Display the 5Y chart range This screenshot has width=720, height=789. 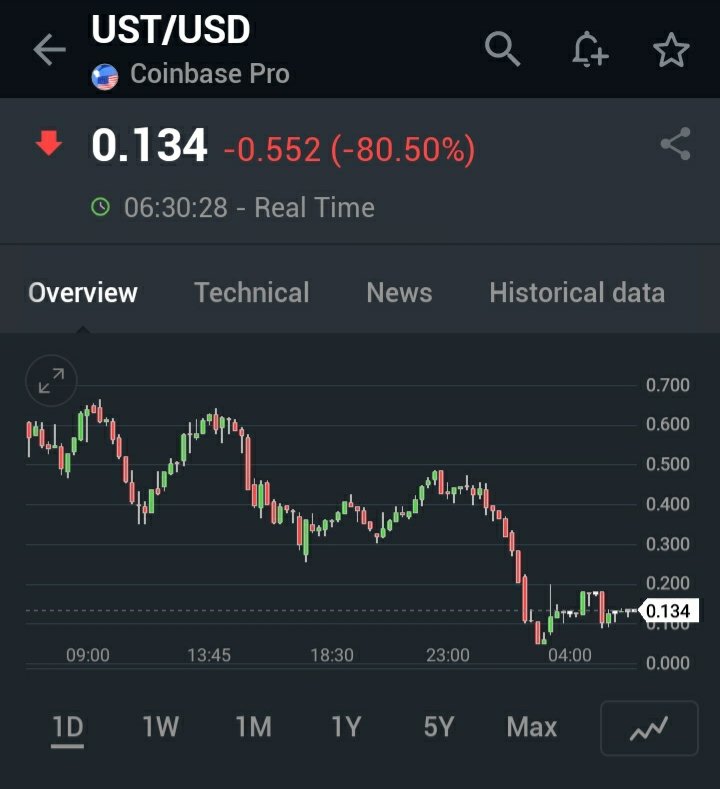438,727
